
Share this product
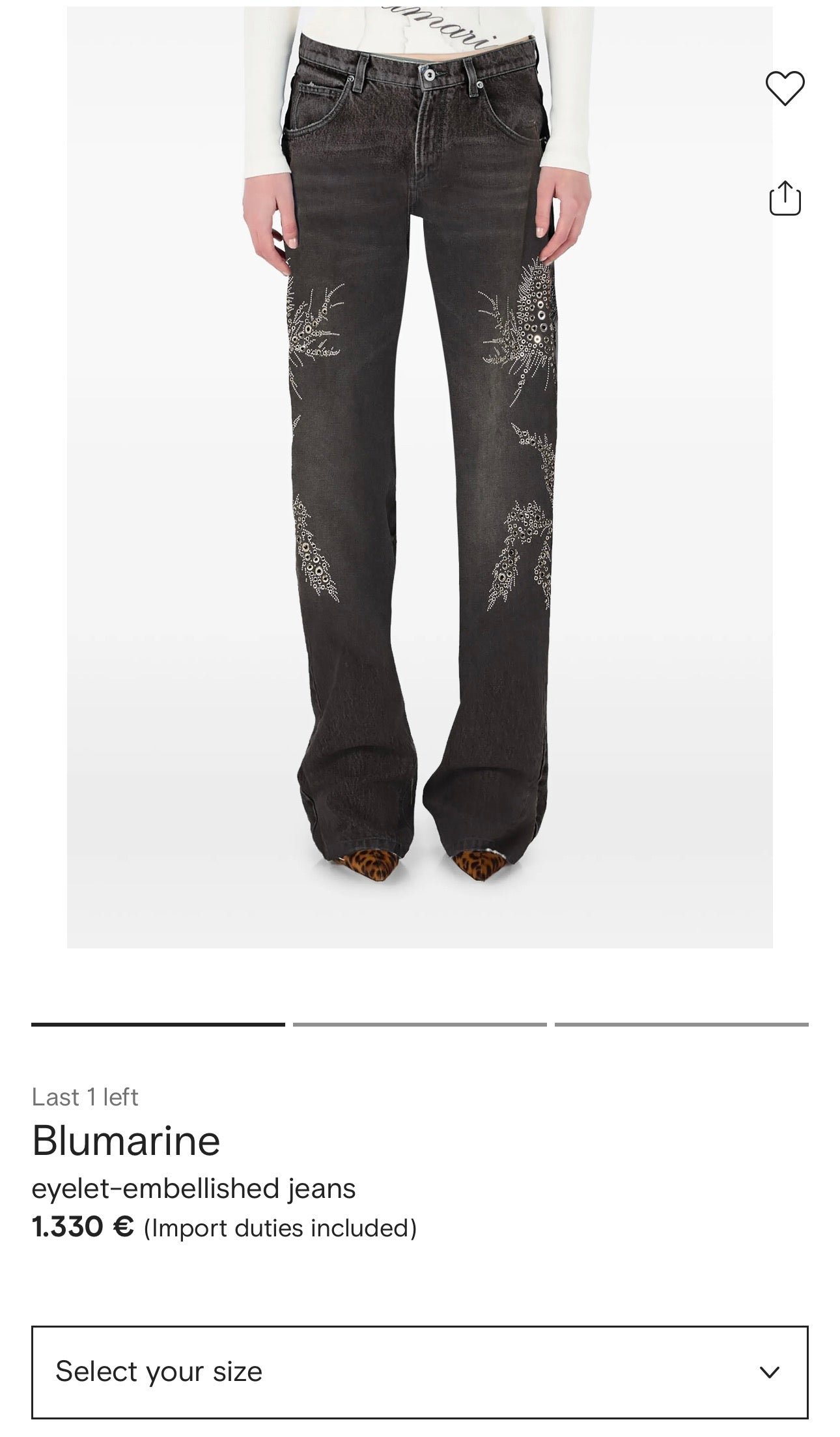tap(785, 198)
